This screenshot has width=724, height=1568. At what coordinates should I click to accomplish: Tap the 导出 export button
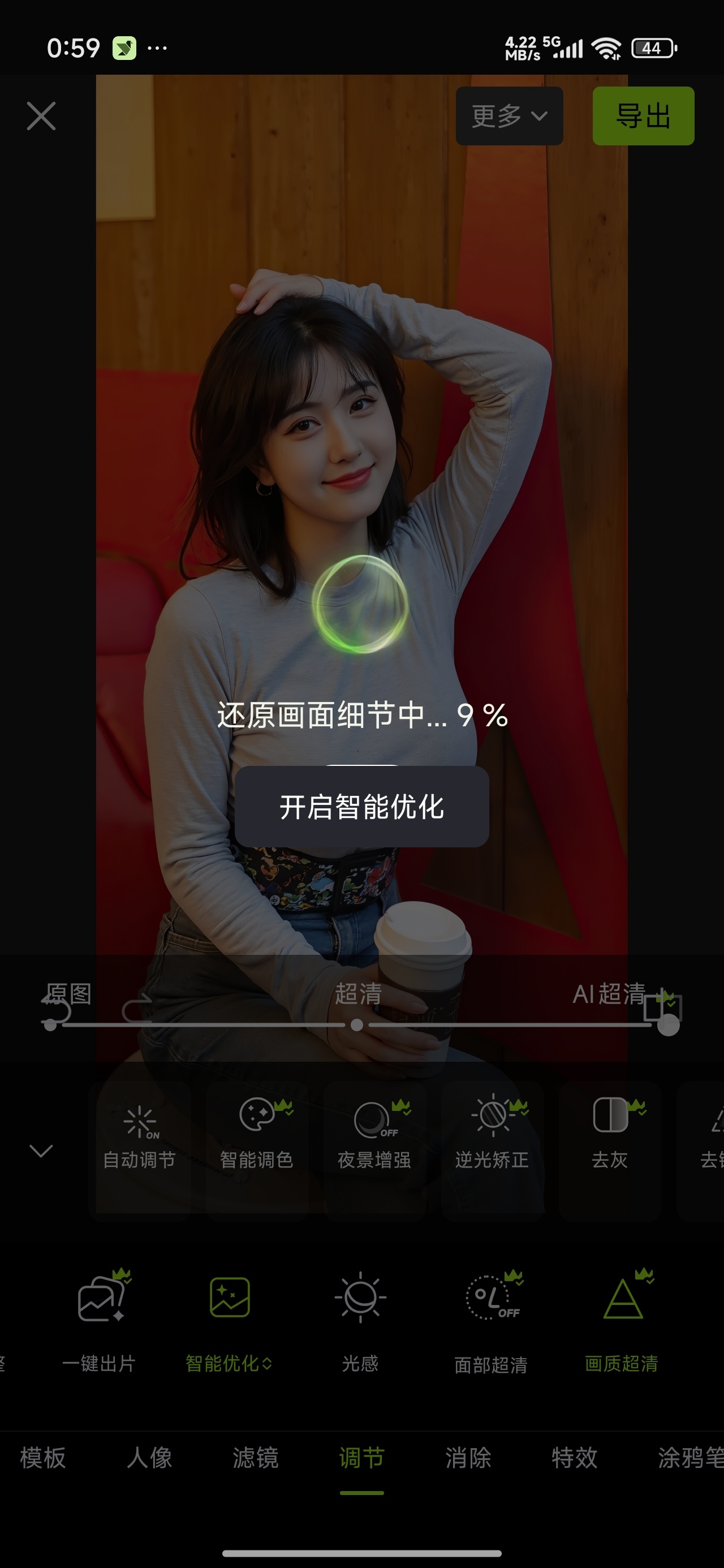coord(643,115)
